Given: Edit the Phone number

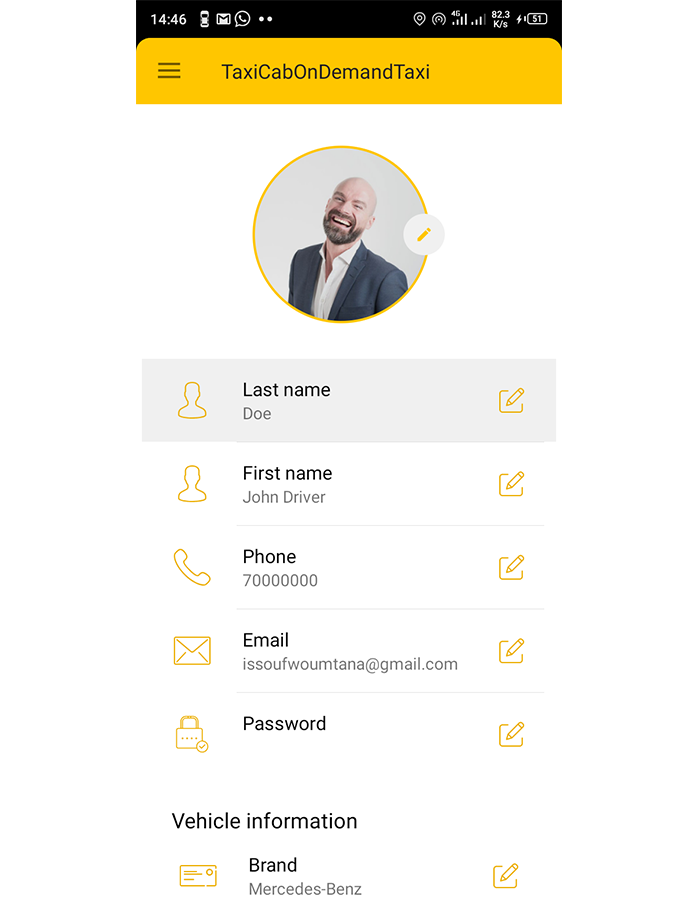Looking at the screenshot, I should (511, 567).
